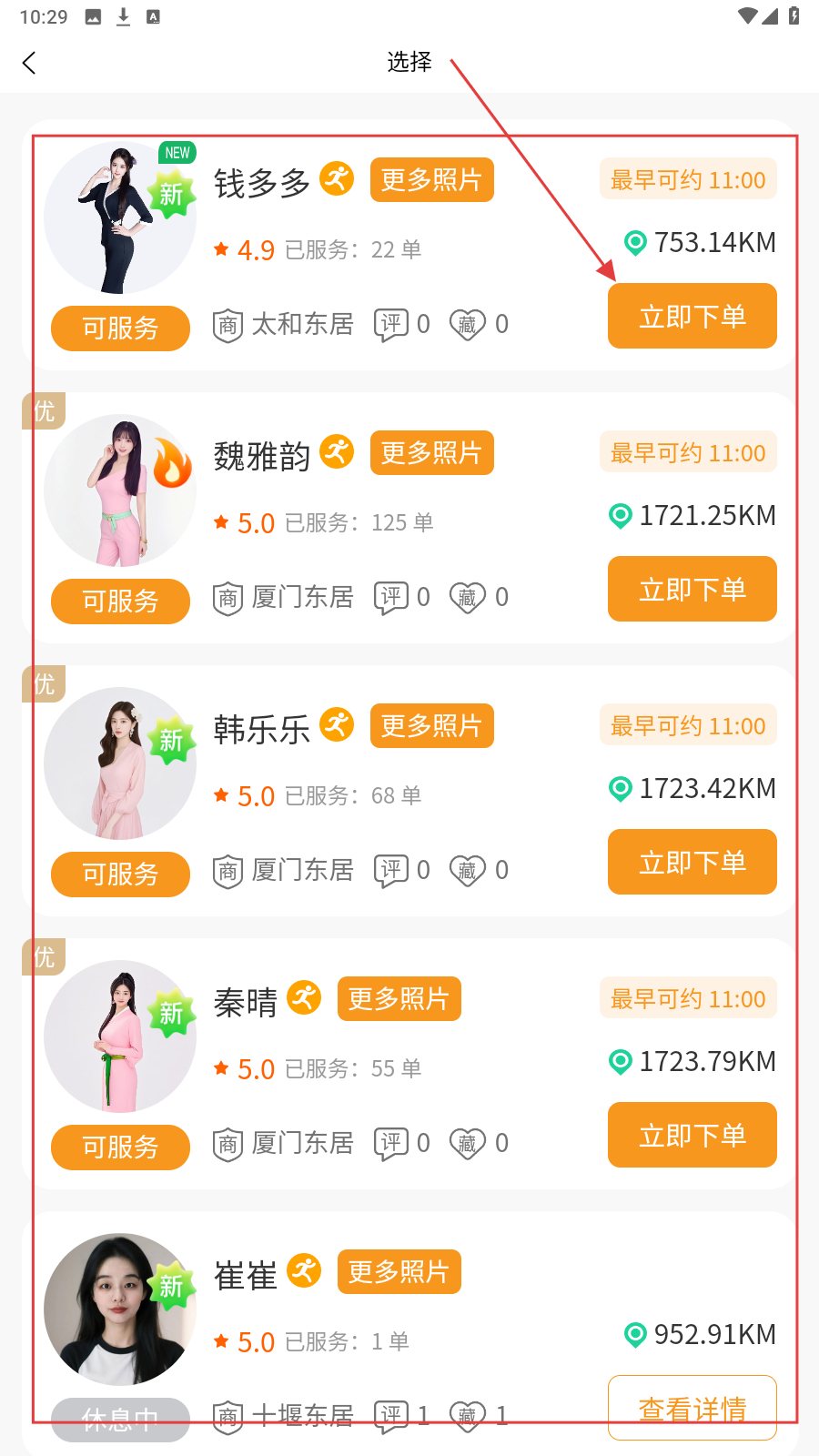Open 魏雅韵's profile photo

[119, 491]
